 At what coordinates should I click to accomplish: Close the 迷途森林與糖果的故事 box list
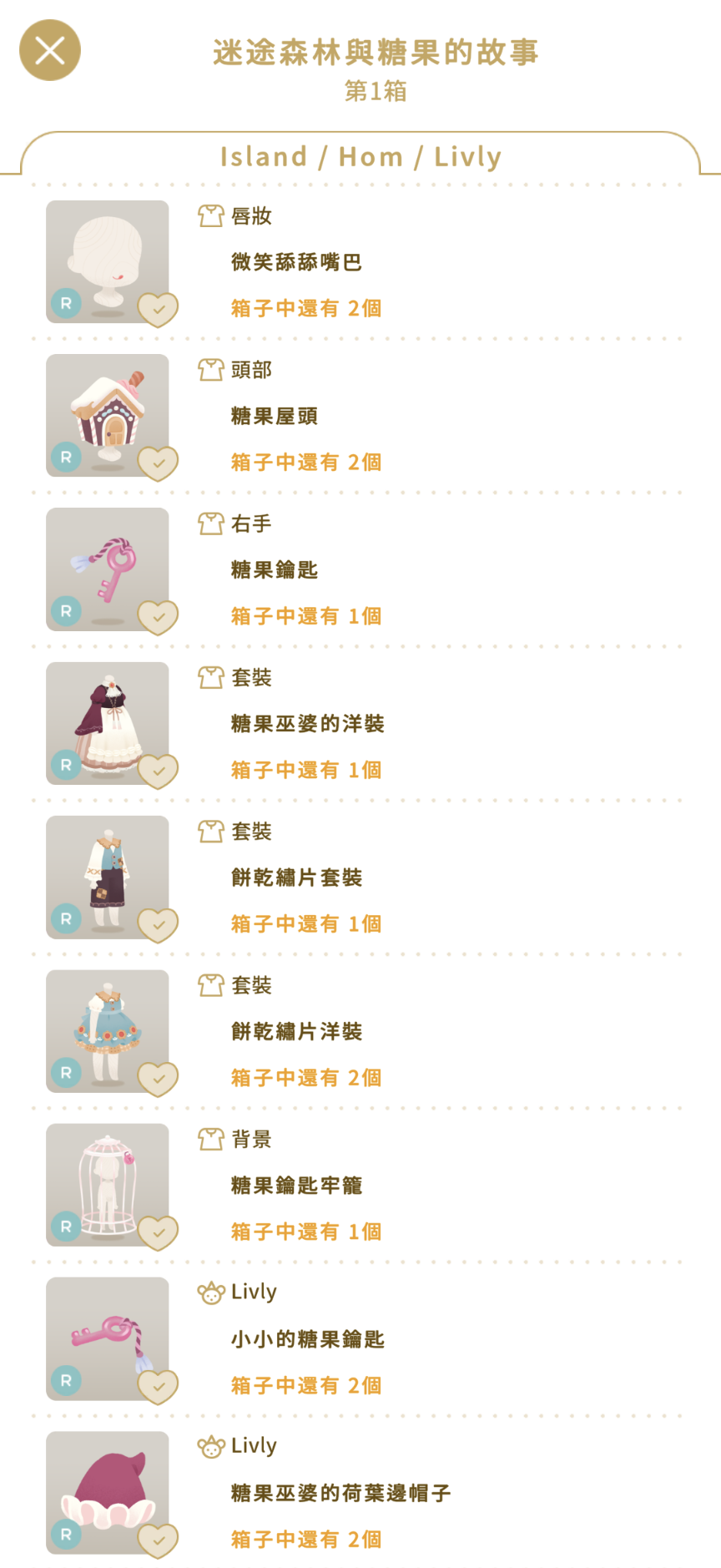coord(50,50)
